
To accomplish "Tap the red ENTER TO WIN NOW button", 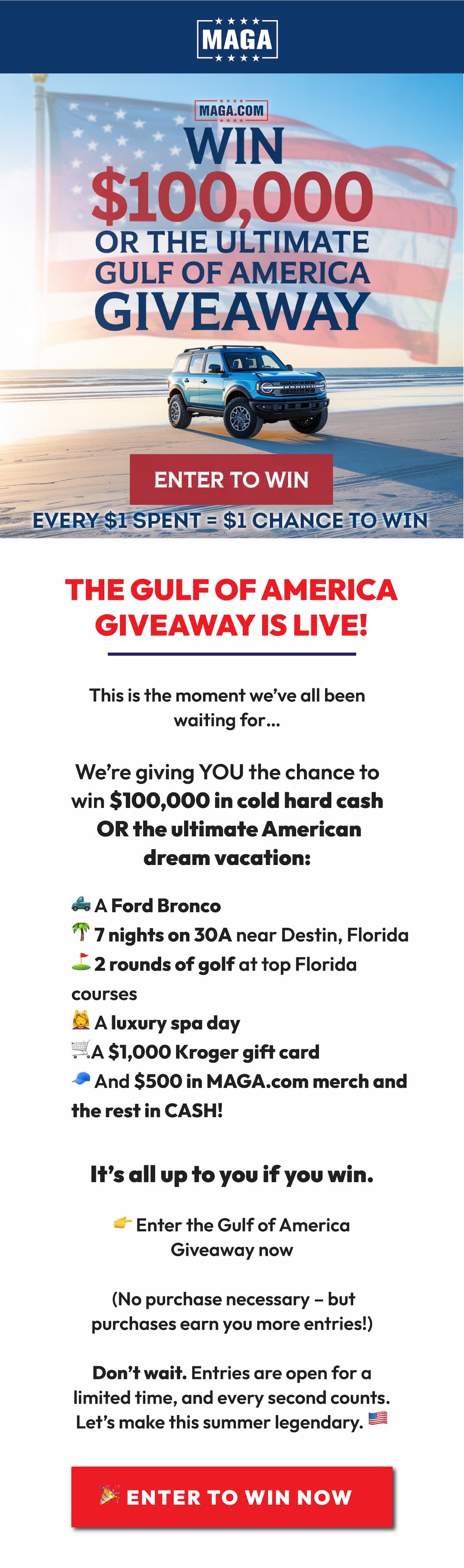I will click(232, 1496).
